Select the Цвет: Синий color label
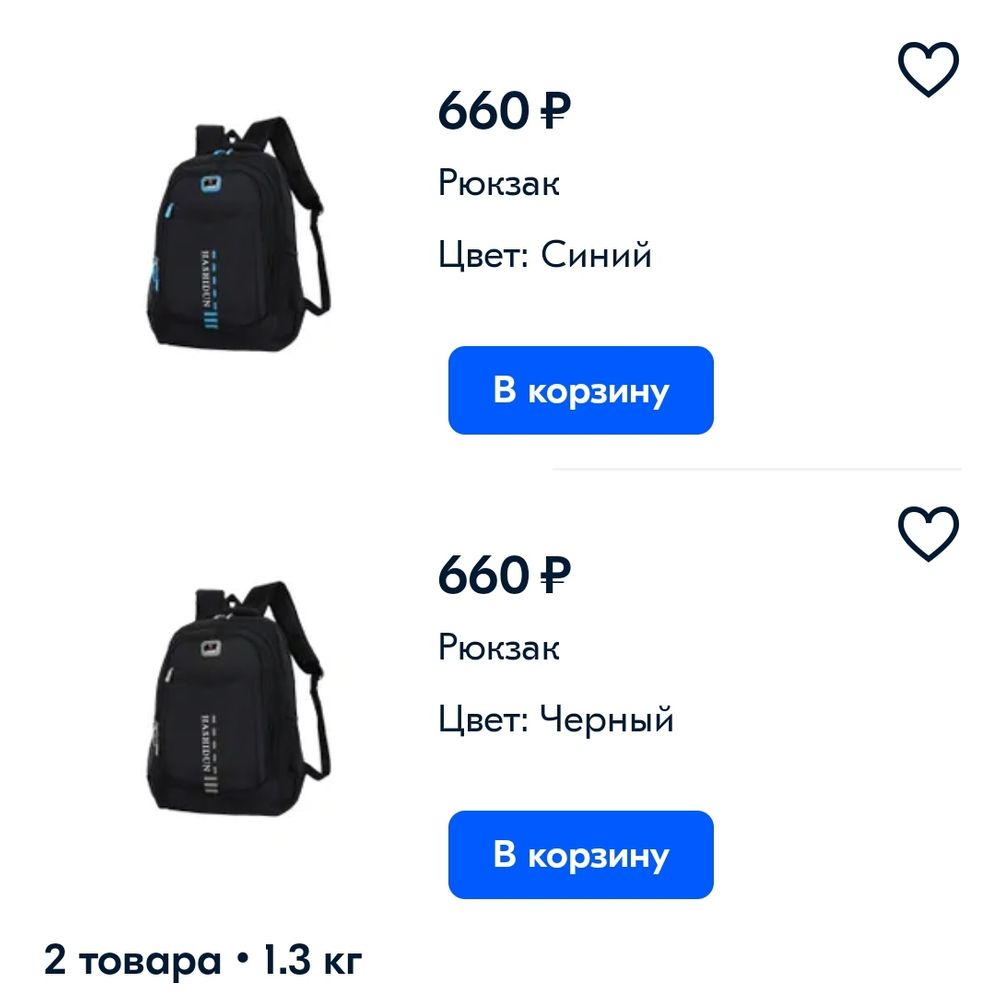 tap(545, 255)
